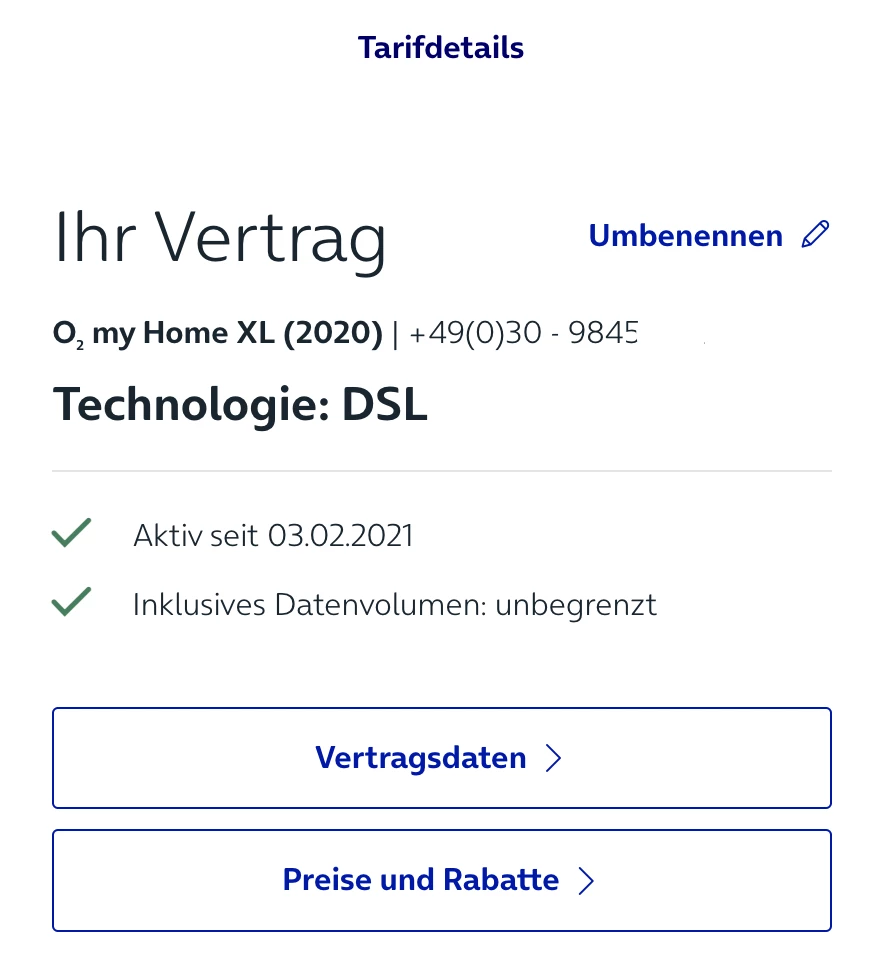Tap Umbenennen to rename the contract

[708, 235]
